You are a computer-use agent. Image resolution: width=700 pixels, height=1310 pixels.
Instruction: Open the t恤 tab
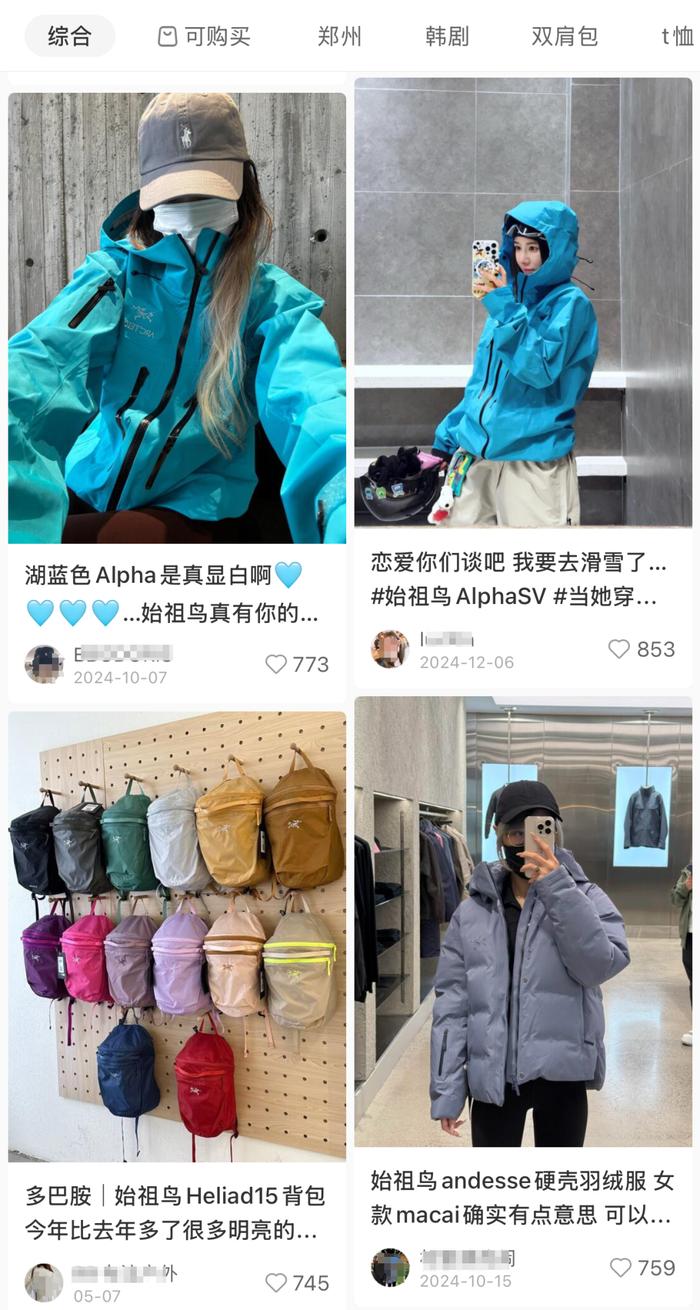point(677,37)
